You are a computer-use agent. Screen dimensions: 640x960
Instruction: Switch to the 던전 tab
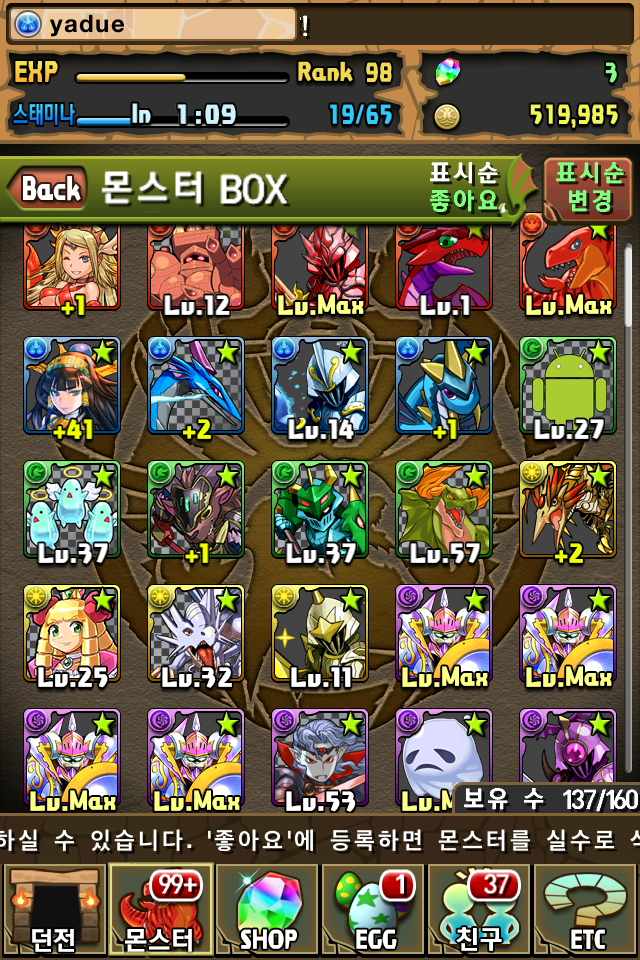click(53, 910)
